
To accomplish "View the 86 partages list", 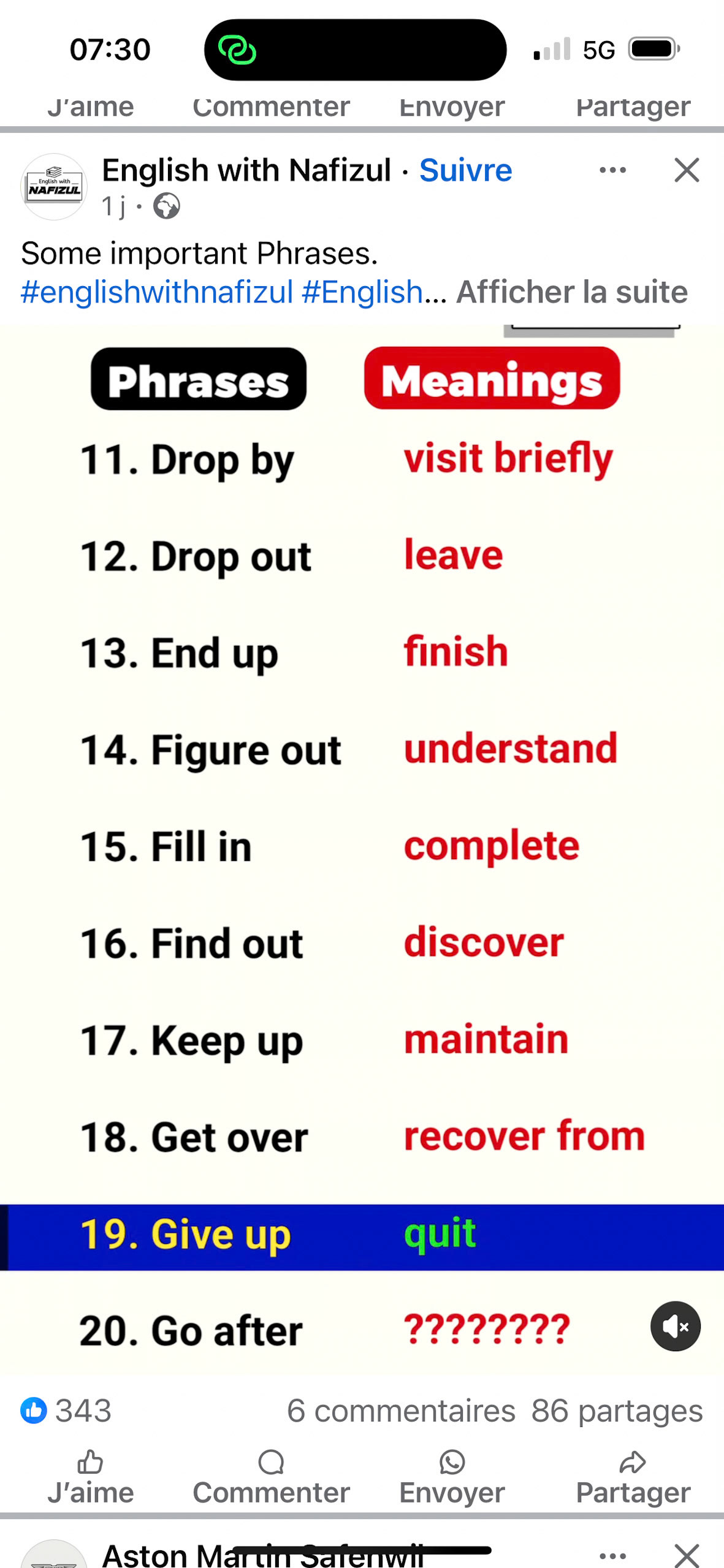I will 616,1411.
